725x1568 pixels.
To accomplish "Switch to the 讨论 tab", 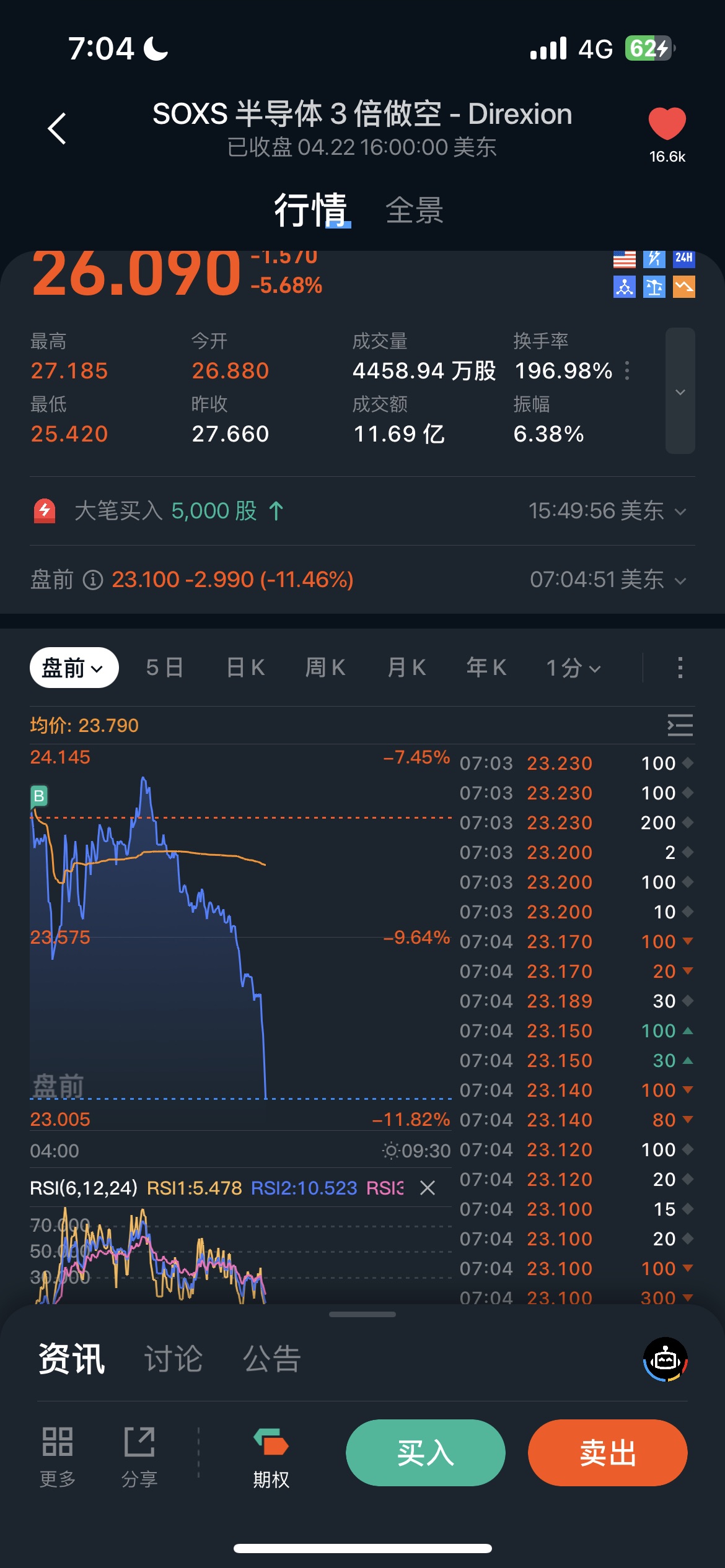I will [174, 1359].
